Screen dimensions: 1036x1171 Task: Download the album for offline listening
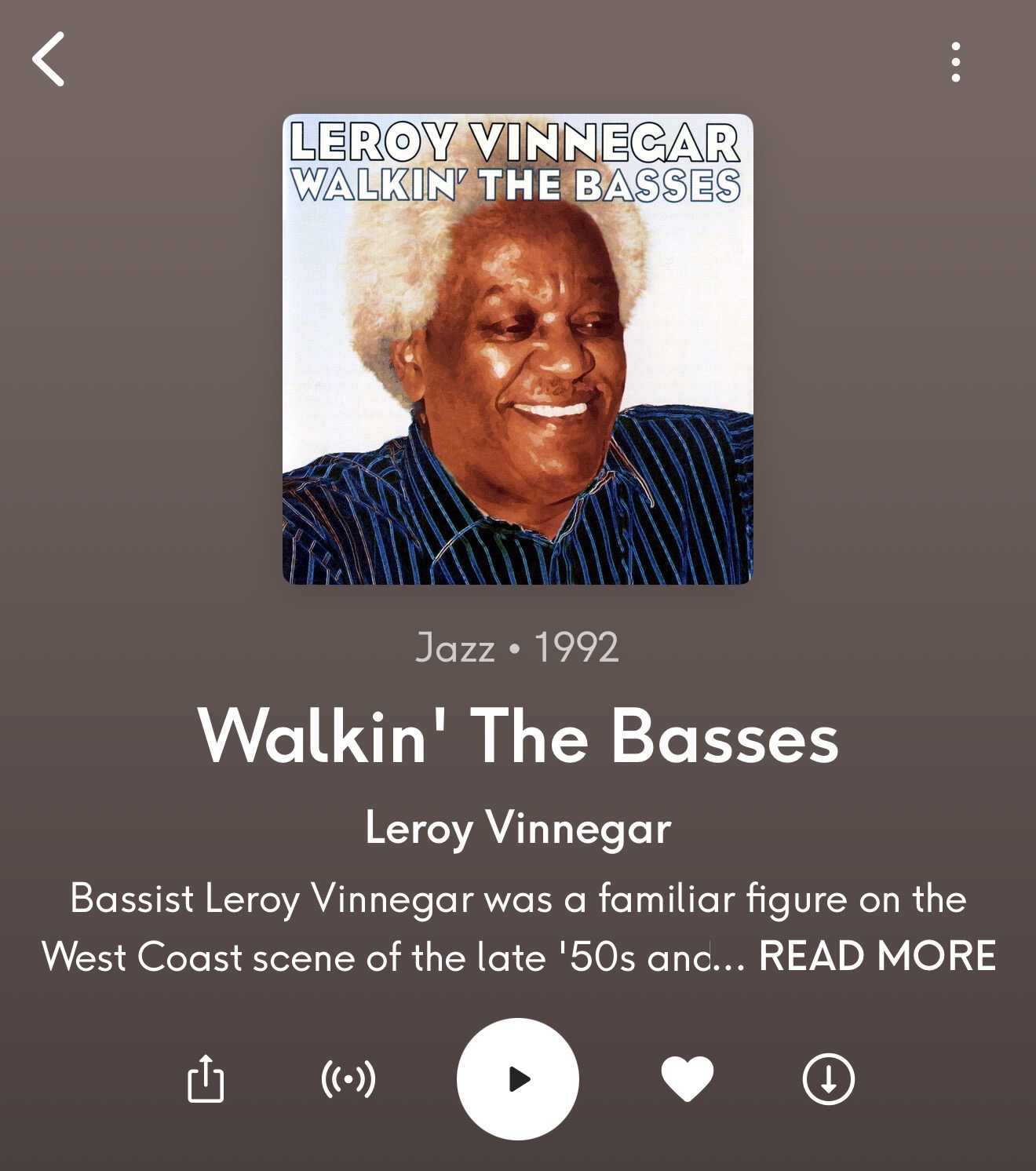click(x=828, y=1079)
